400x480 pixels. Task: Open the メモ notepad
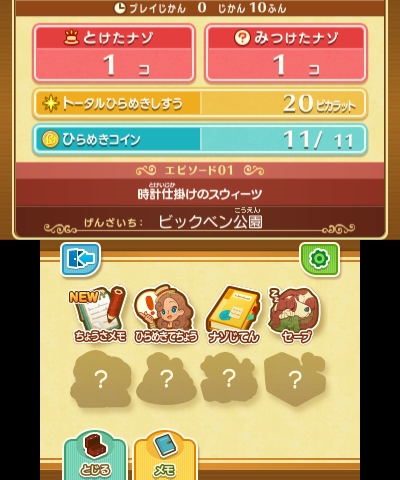[165, 455]
